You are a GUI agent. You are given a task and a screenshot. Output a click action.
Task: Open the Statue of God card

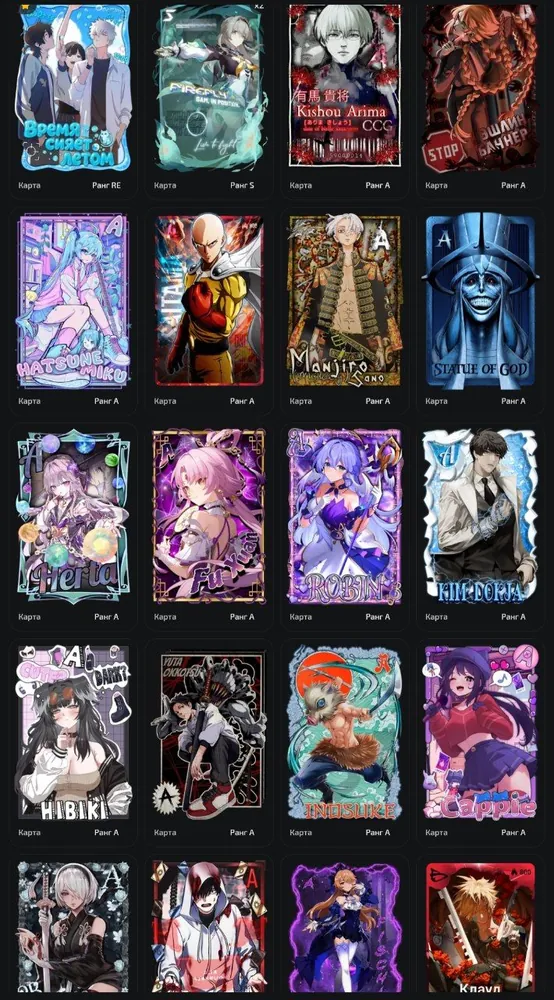481,300
